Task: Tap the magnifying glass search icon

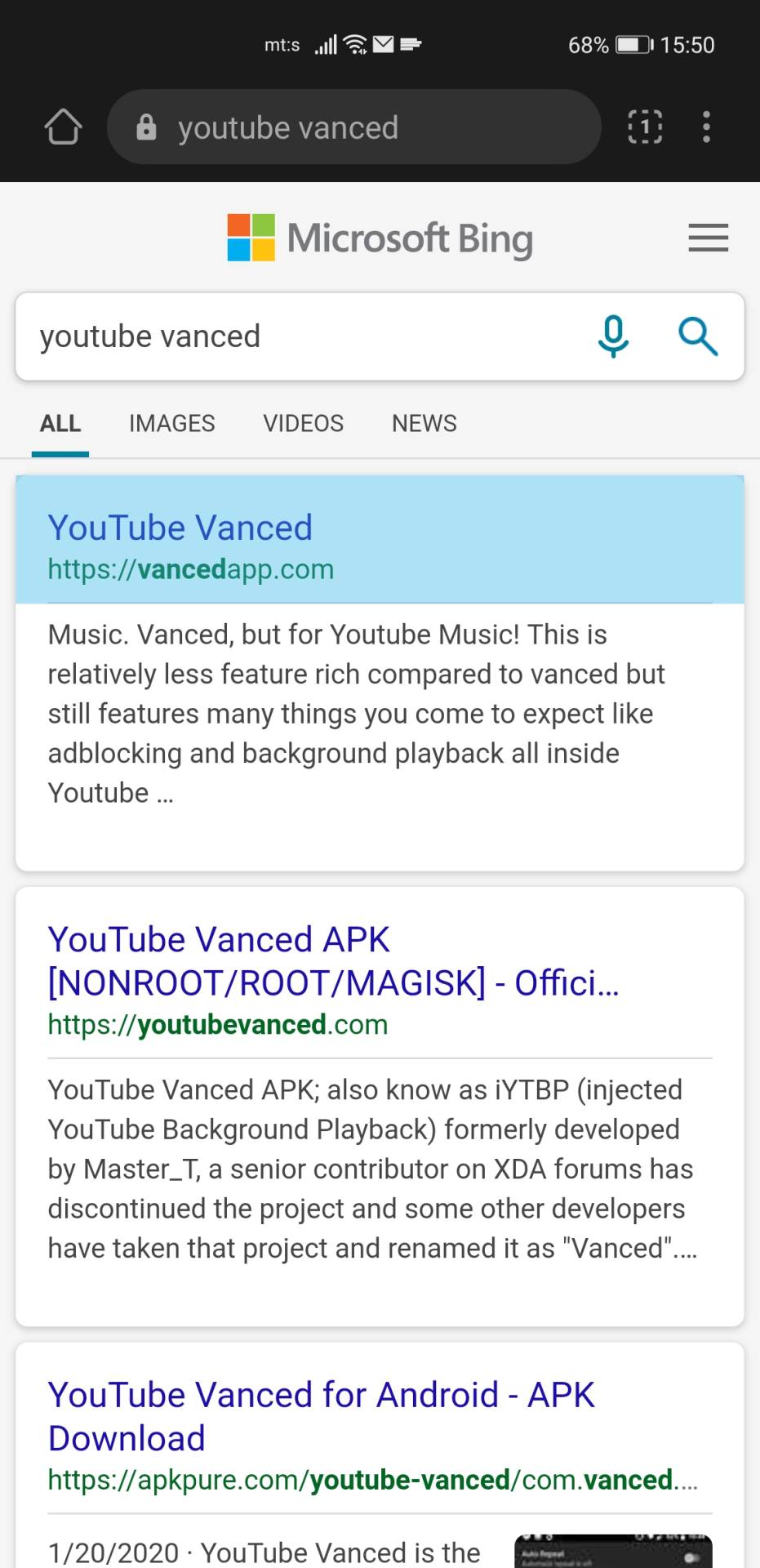Action: (x=698, y=336)
